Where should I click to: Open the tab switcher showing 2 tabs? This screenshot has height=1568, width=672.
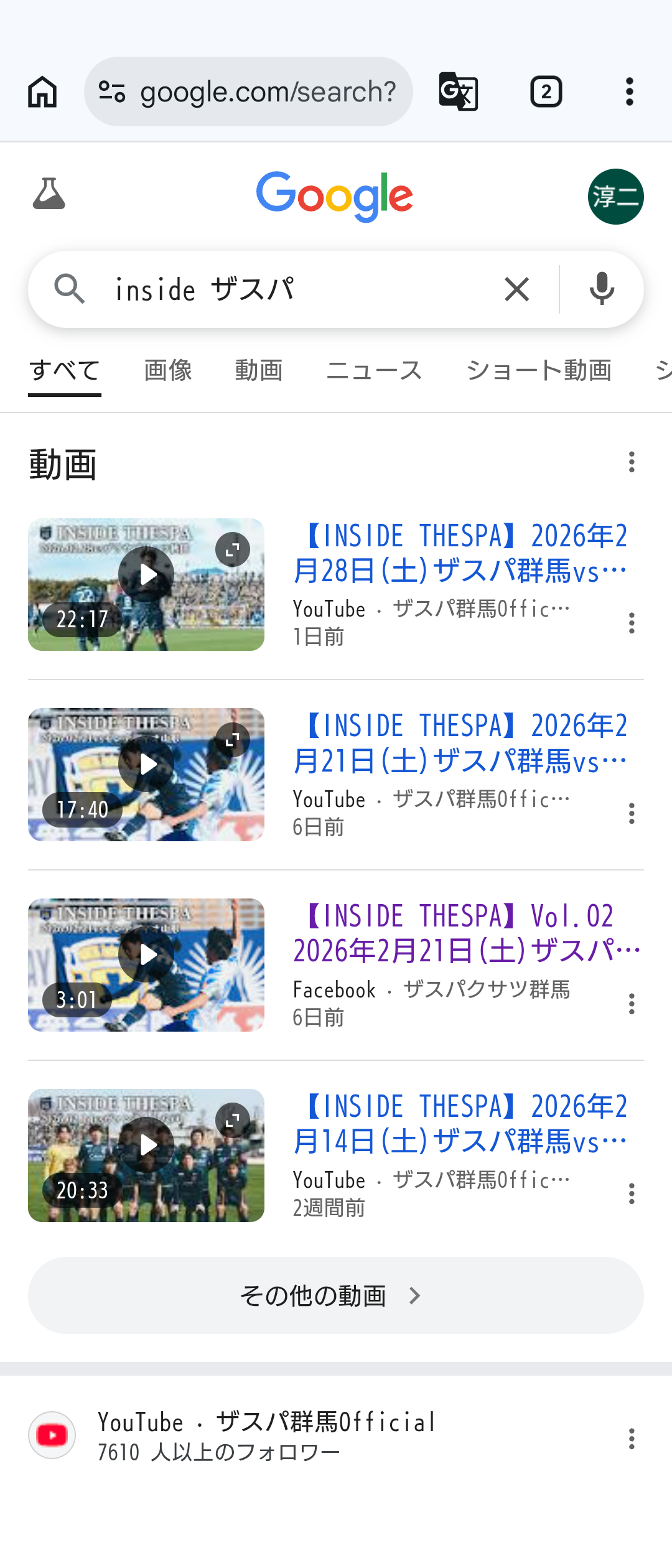pos(546,91)
